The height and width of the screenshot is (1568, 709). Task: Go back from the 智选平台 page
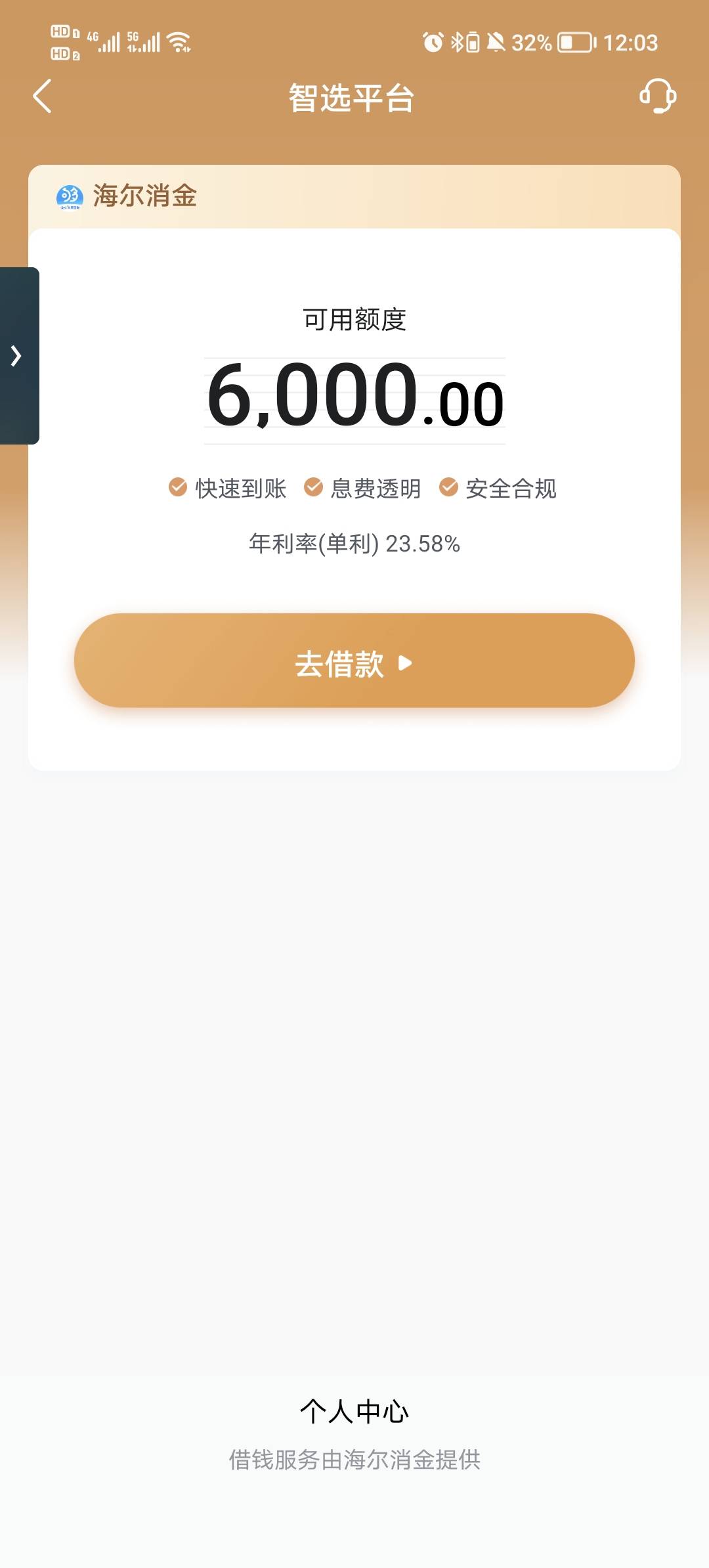42,97
